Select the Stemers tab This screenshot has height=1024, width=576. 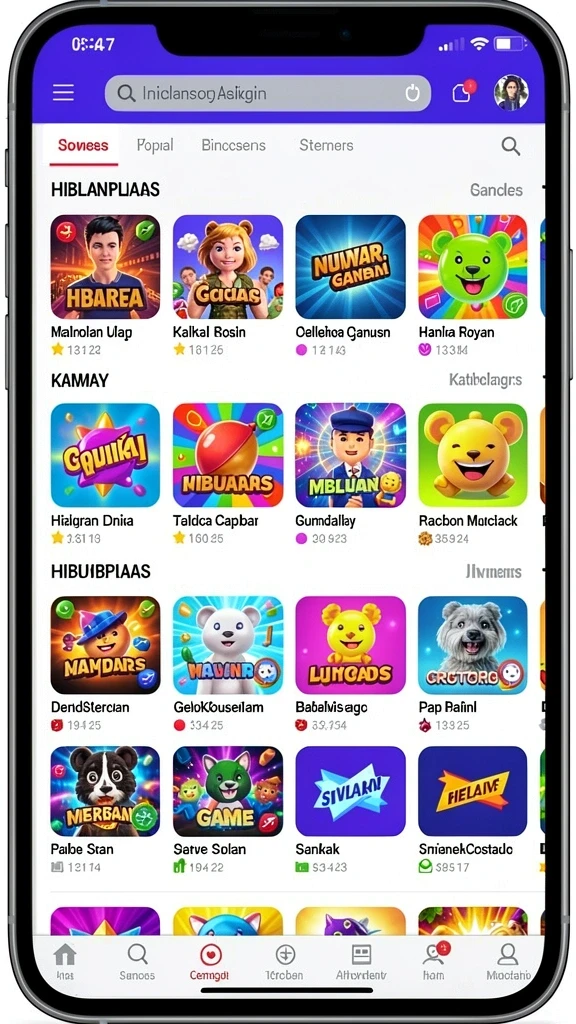pyautogui.click(x=326, y=145)
